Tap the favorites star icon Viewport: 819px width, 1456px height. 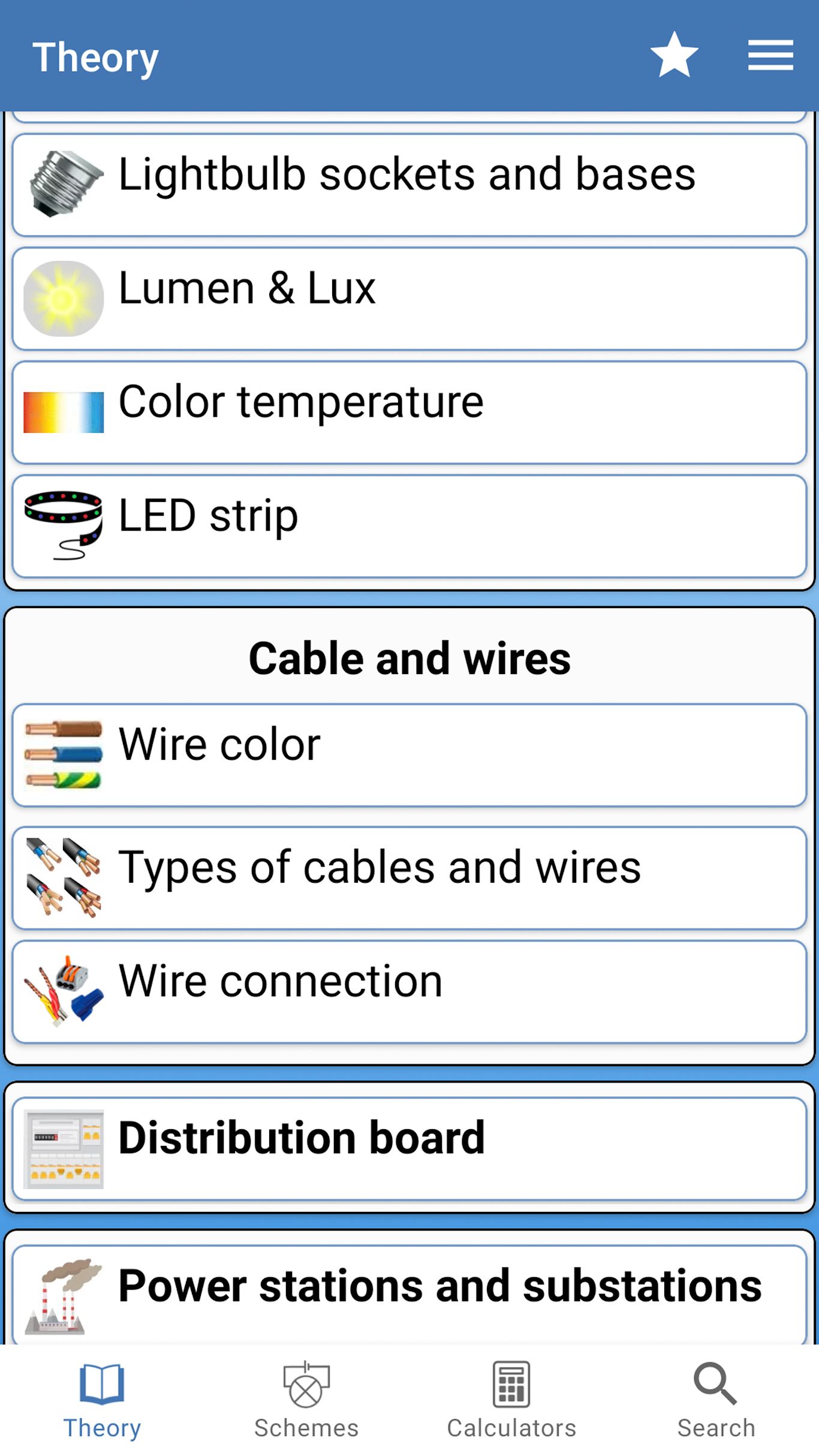point(675,55)
